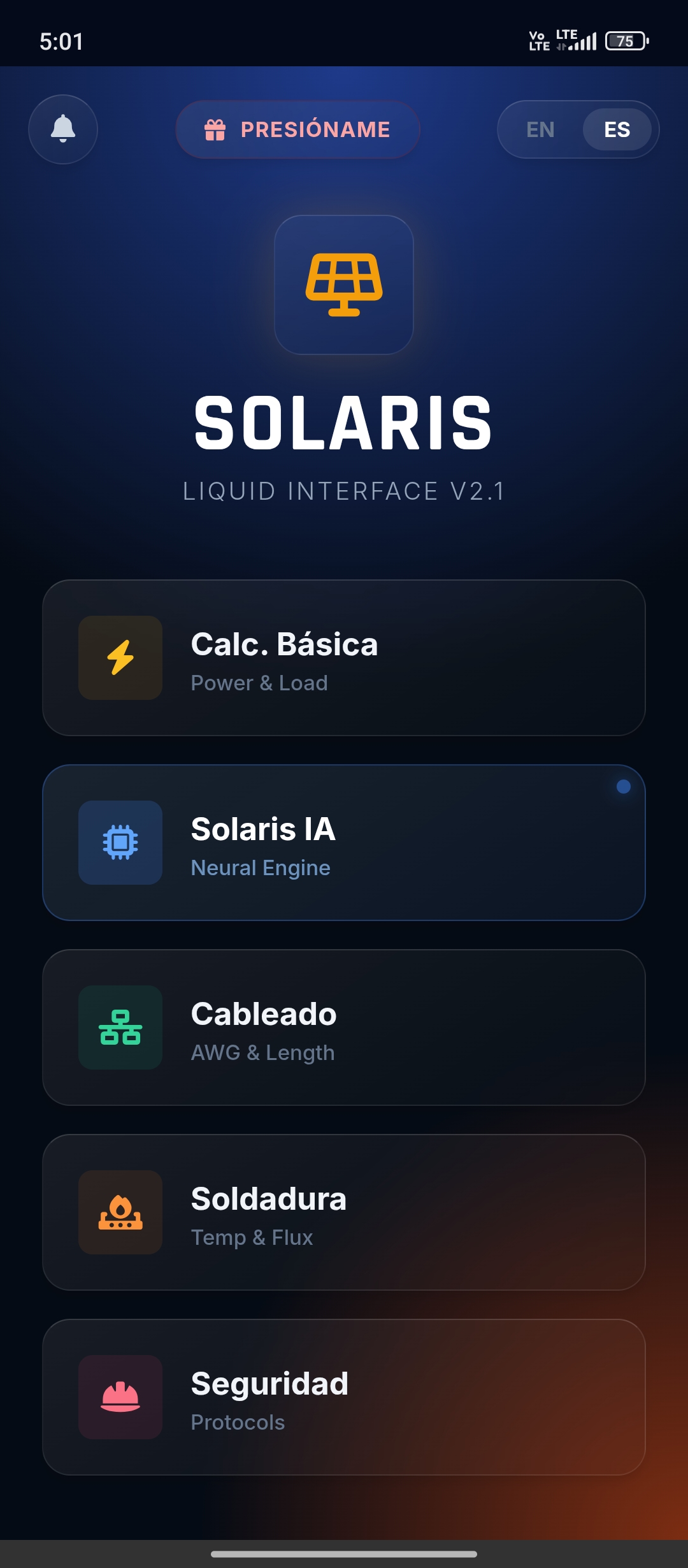Open the Cableado AWG & Length card
Image resolution: width=688 pixels, height=1568 pixels.
[344, 1027]
